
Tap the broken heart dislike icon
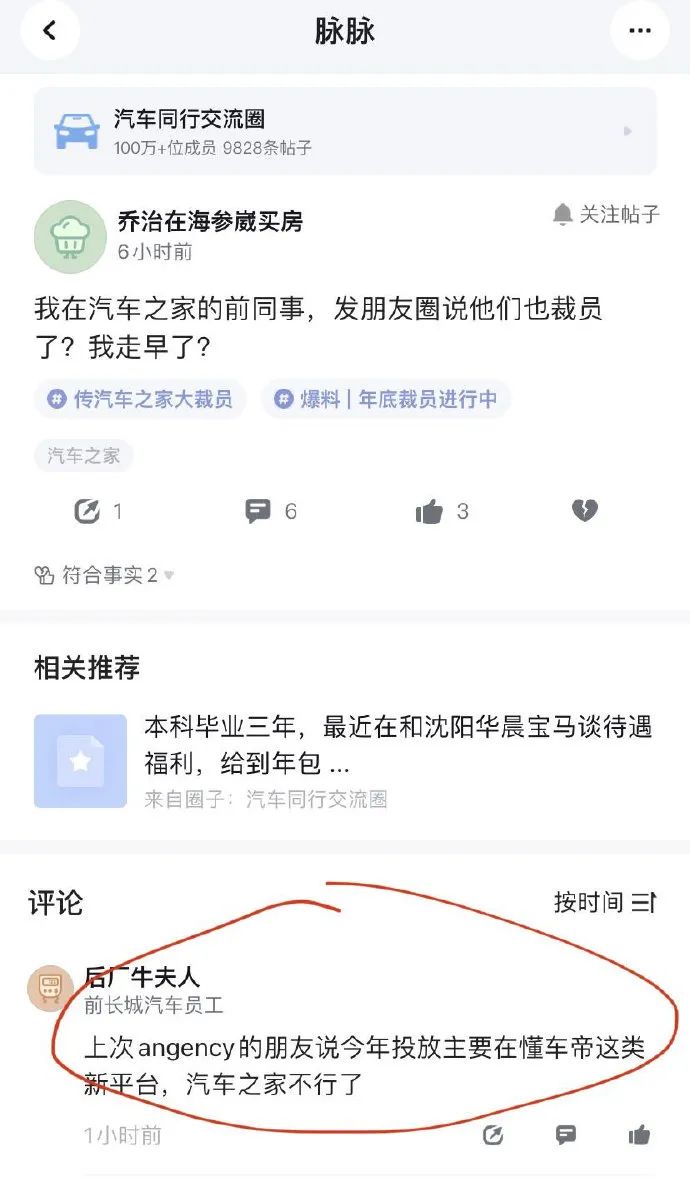pos(585,511)
